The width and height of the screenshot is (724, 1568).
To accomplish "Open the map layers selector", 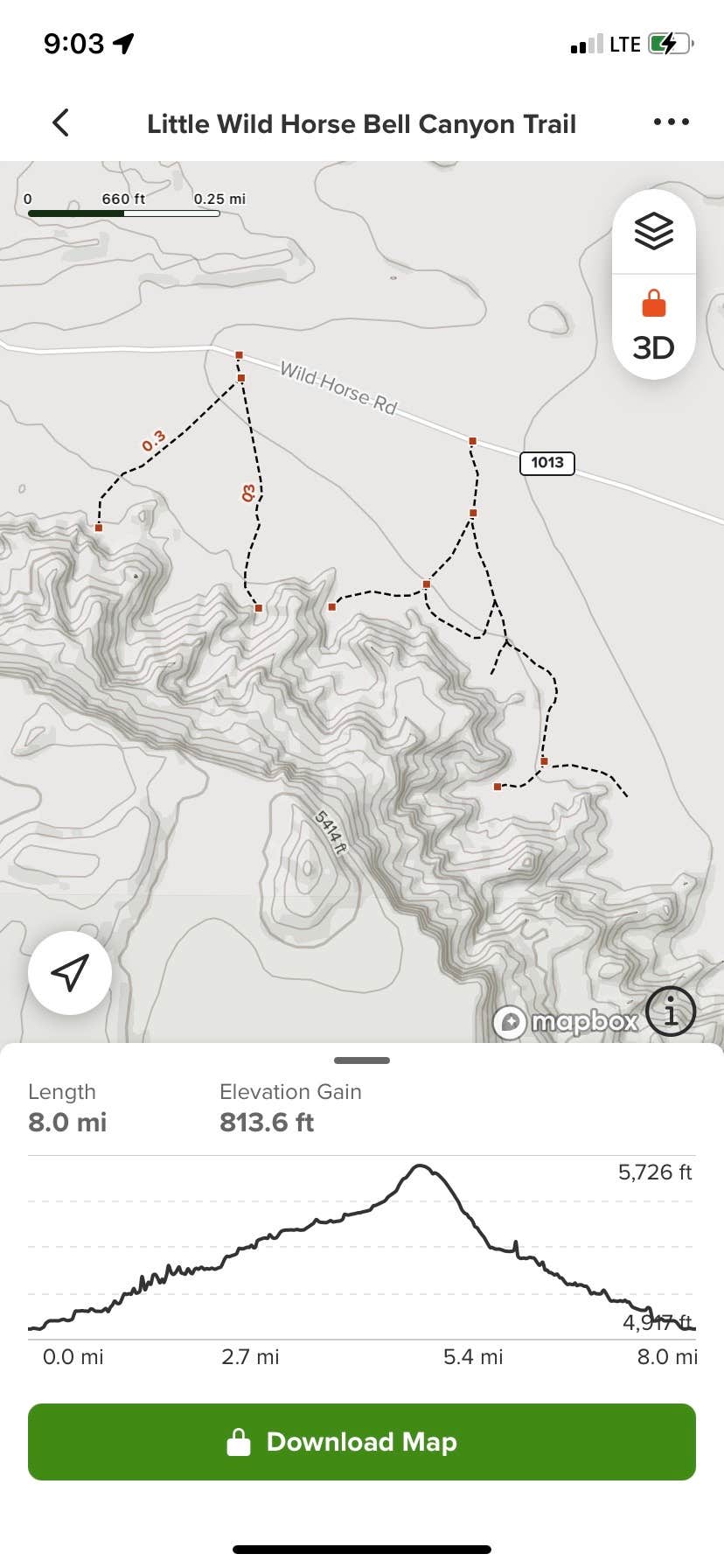I will point(654,232).
